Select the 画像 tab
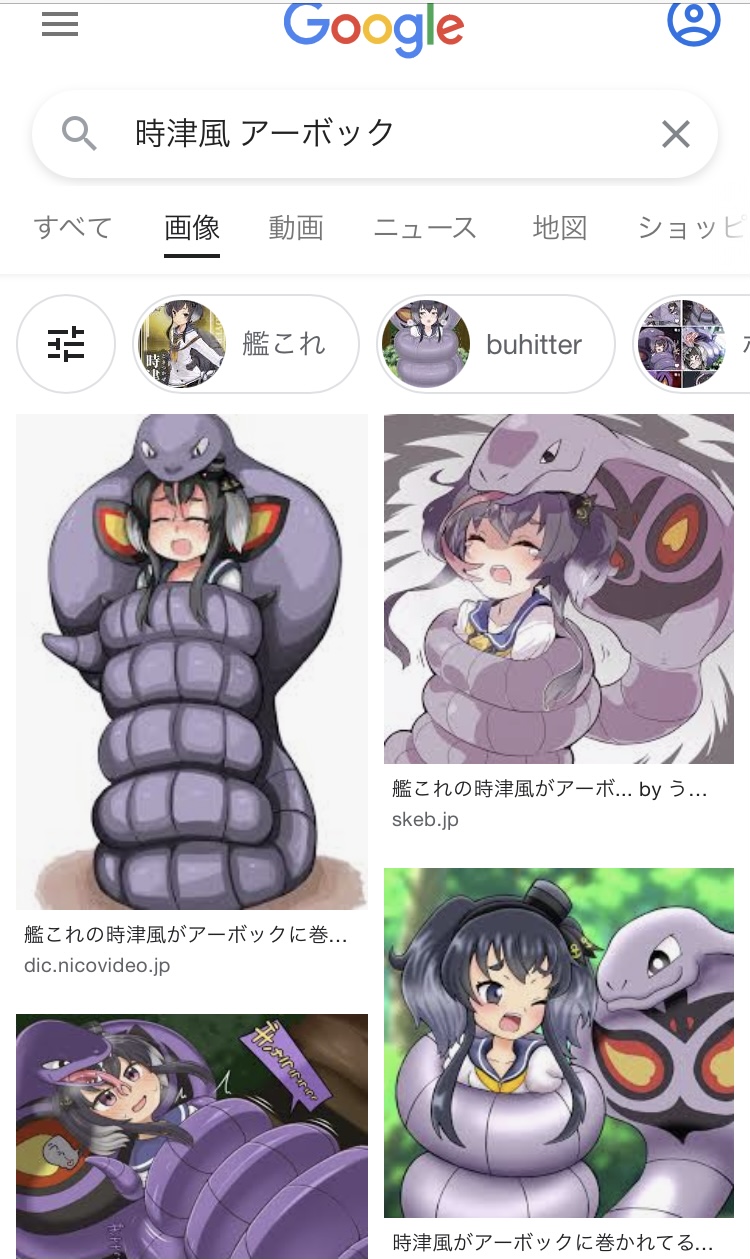 [x=192, y=228]
